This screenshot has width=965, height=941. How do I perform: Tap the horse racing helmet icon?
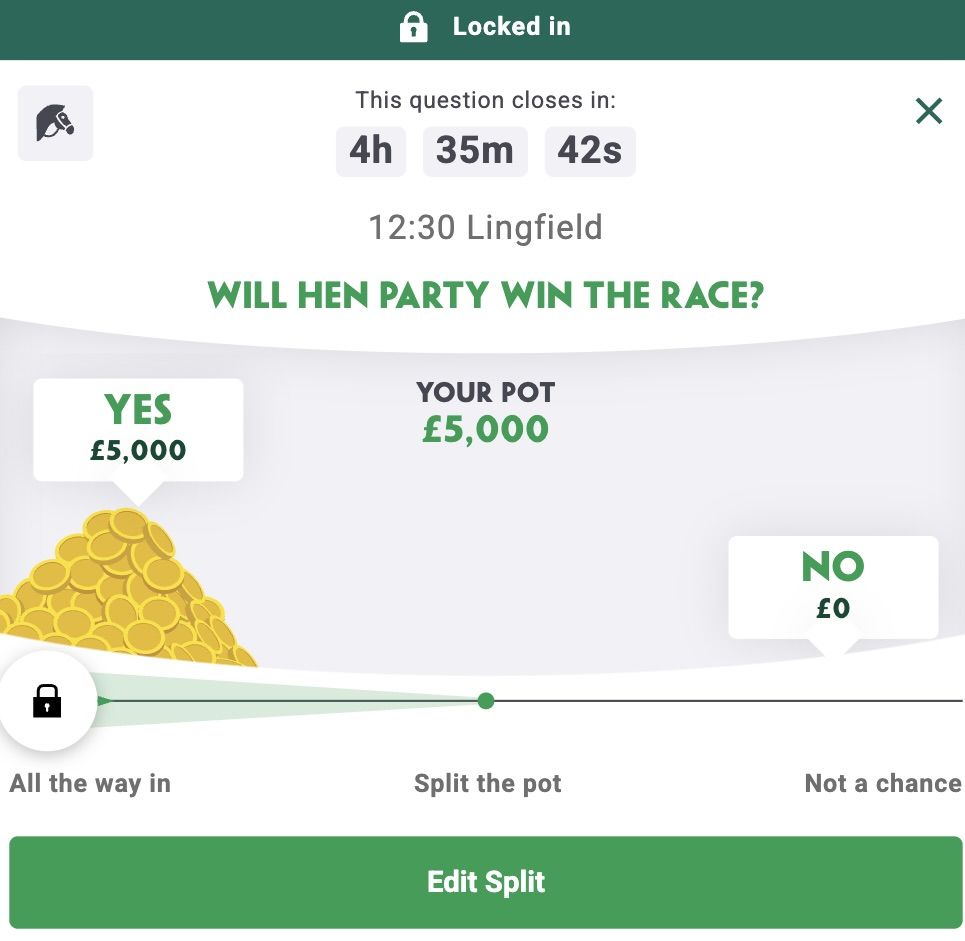coord(56,123)
